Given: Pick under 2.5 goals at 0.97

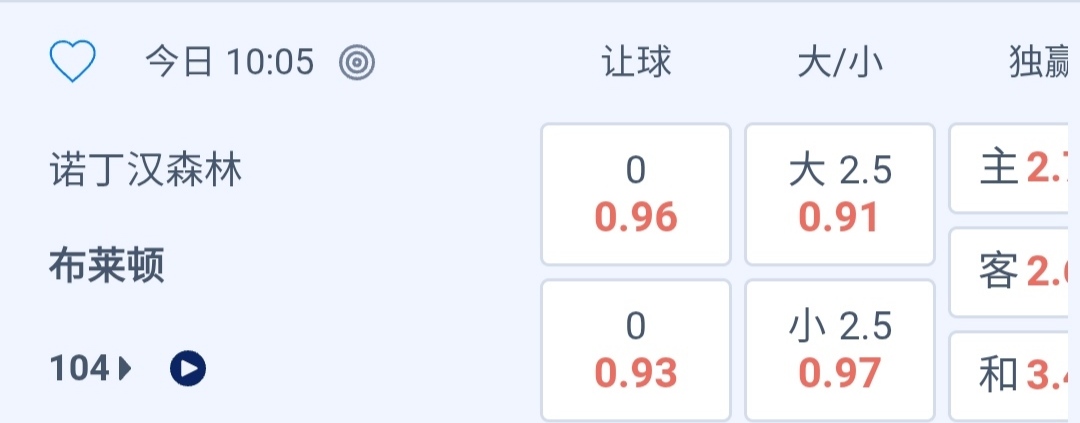Looking at the screenshot, I should coord(839,350).
